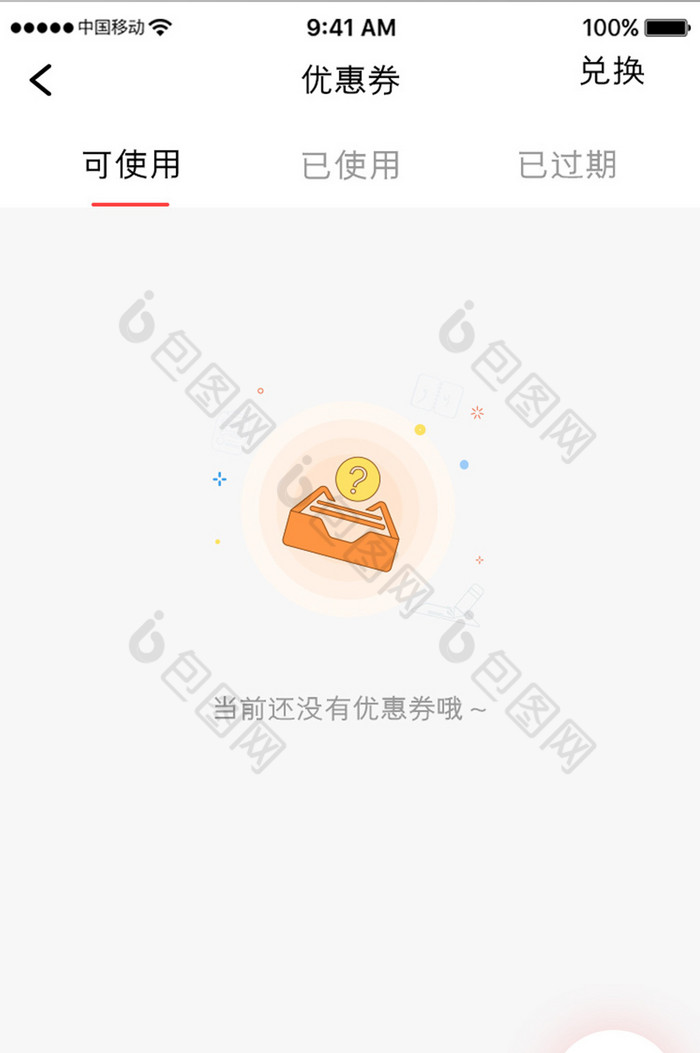Screen dimensions: 700x1053
Task: Switch to the 已过期 tab
Action: (567, 165)
